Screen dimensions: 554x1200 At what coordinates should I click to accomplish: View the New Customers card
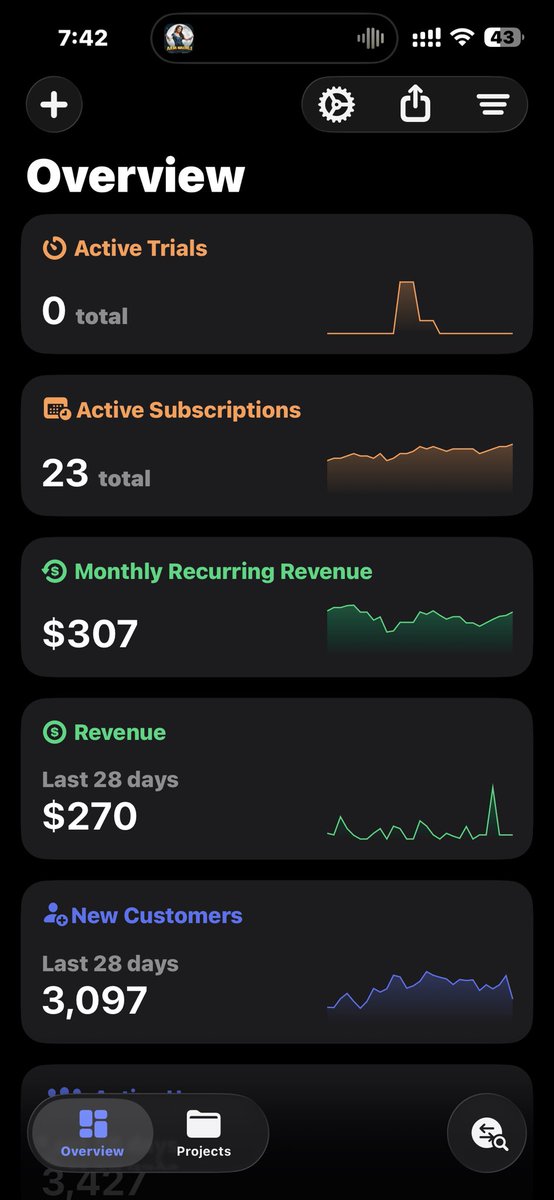[x=277, y=962]
